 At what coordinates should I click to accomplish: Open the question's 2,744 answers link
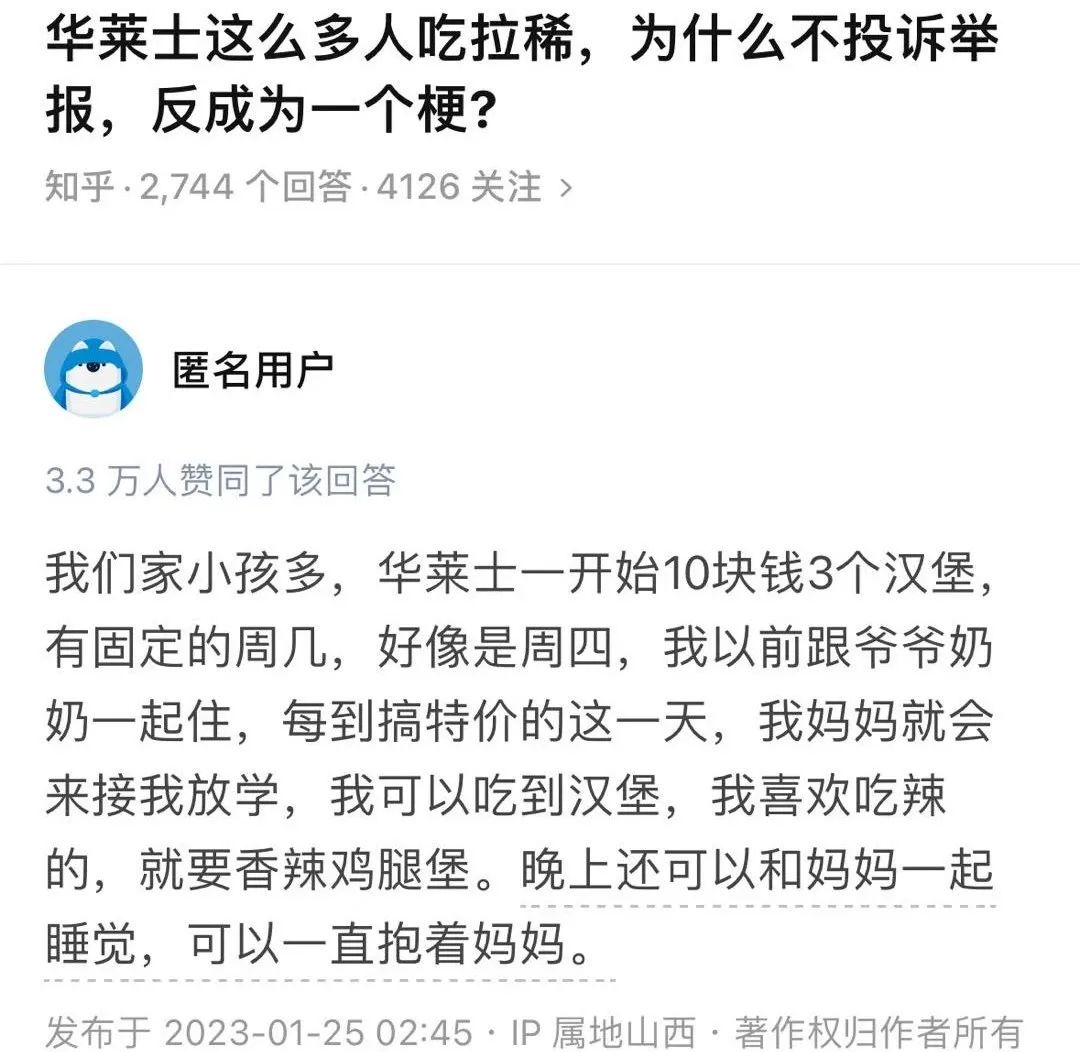click(x=245, y=187)
